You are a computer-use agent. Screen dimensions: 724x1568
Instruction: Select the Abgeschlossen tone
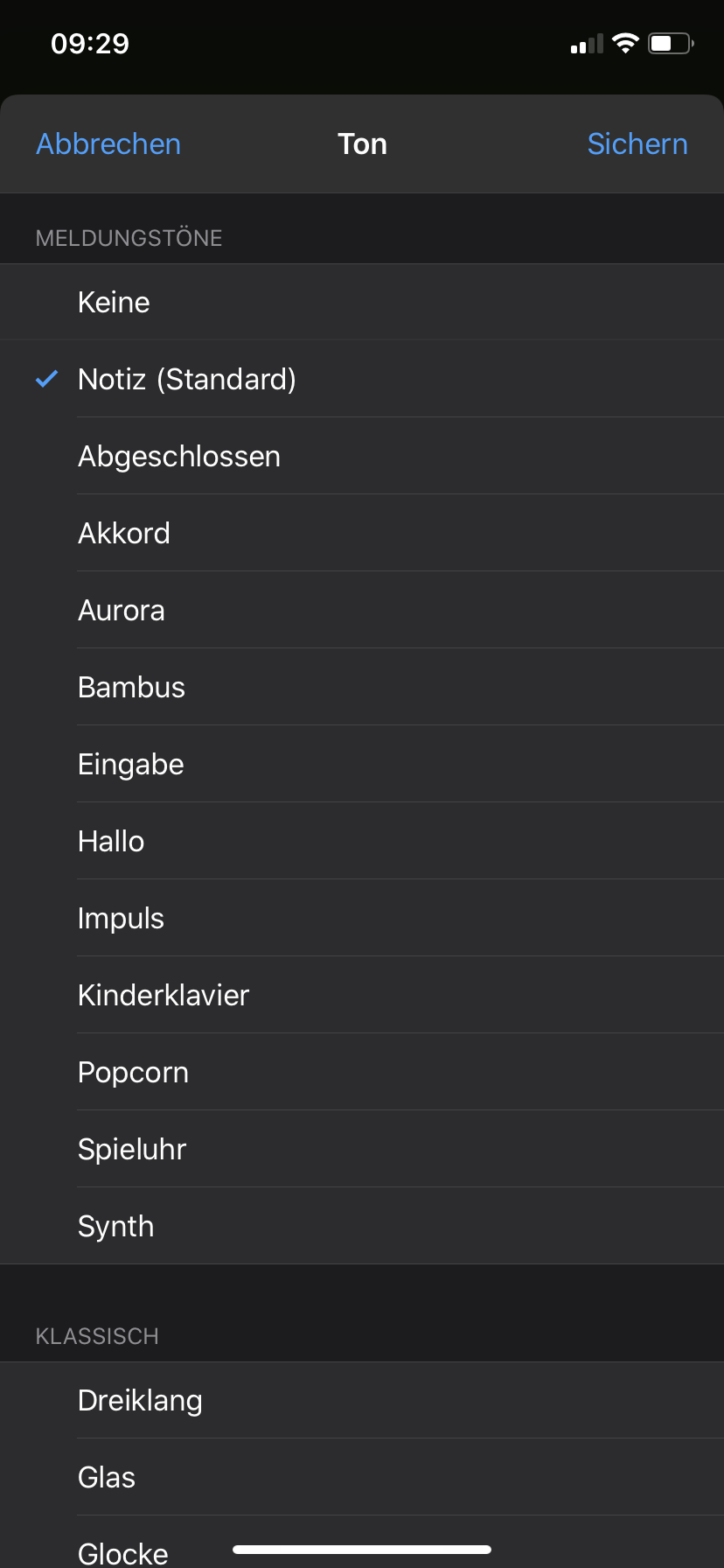179,457
